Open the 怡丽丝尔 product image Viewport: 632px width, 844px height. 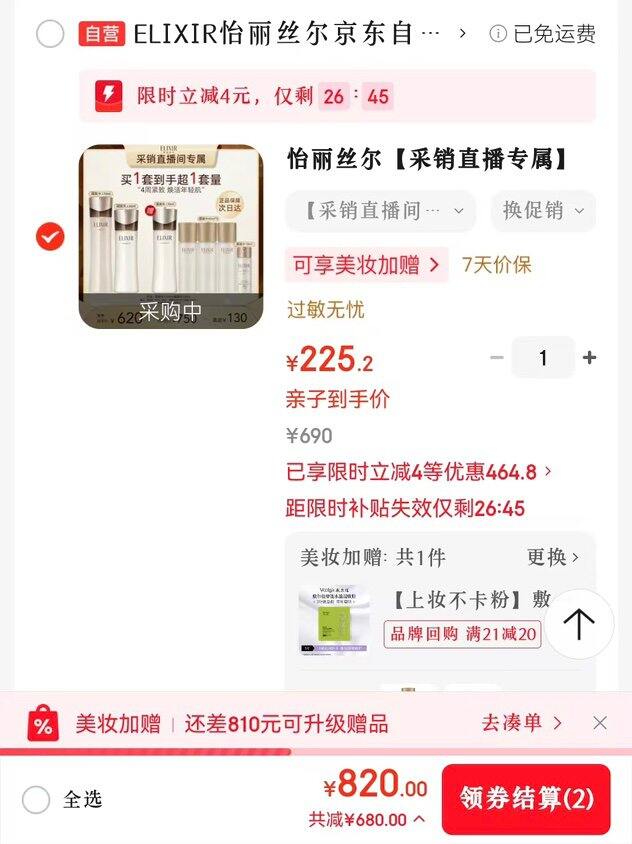(171, 237)
